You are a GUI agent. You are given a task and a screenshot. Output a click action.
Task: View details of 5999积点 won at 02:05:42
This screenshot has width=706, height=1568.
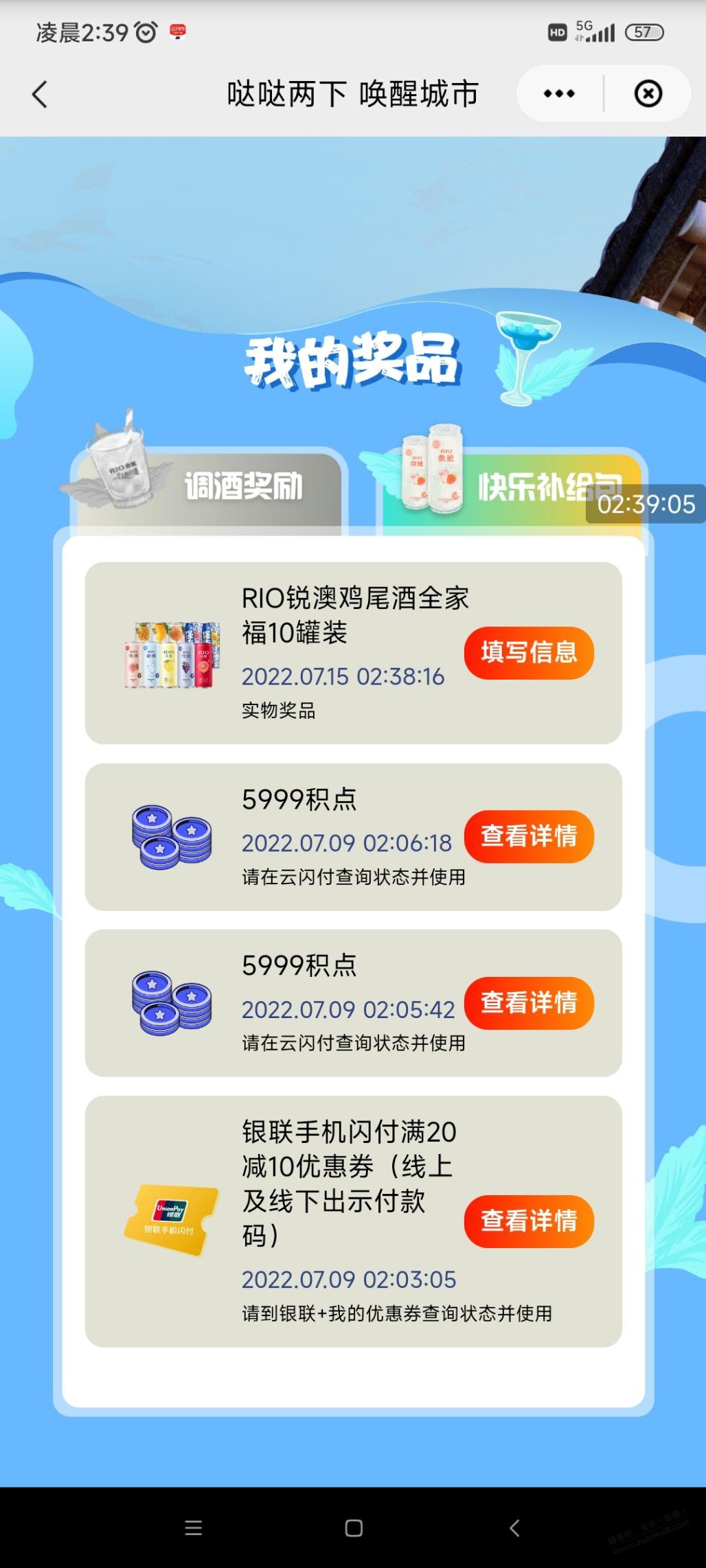(x=529, y=1003)
